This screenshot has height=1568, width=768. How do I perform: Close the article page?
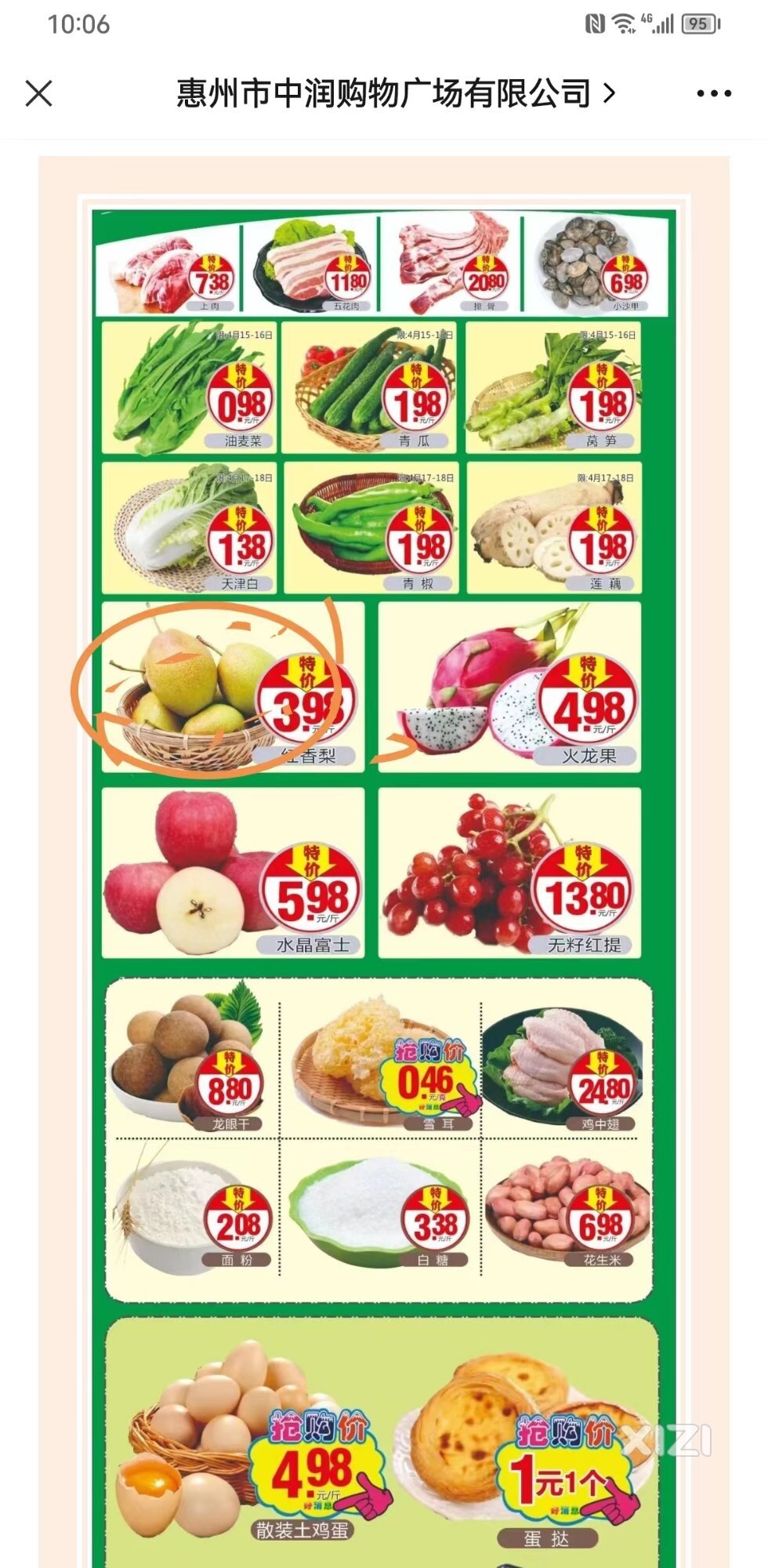click(x=38, y=94)
